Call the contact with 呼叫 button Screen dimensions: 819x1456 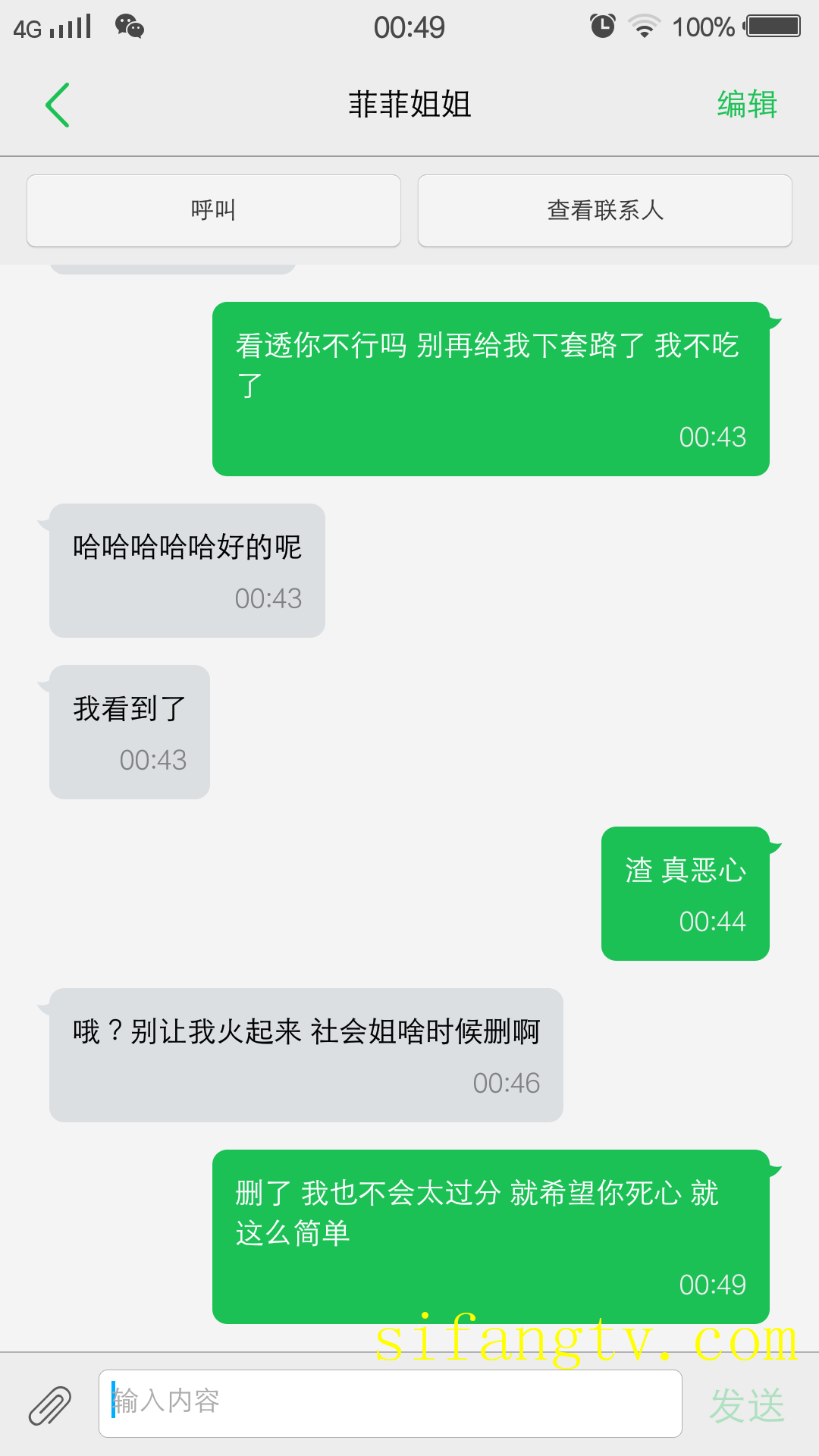213,210
